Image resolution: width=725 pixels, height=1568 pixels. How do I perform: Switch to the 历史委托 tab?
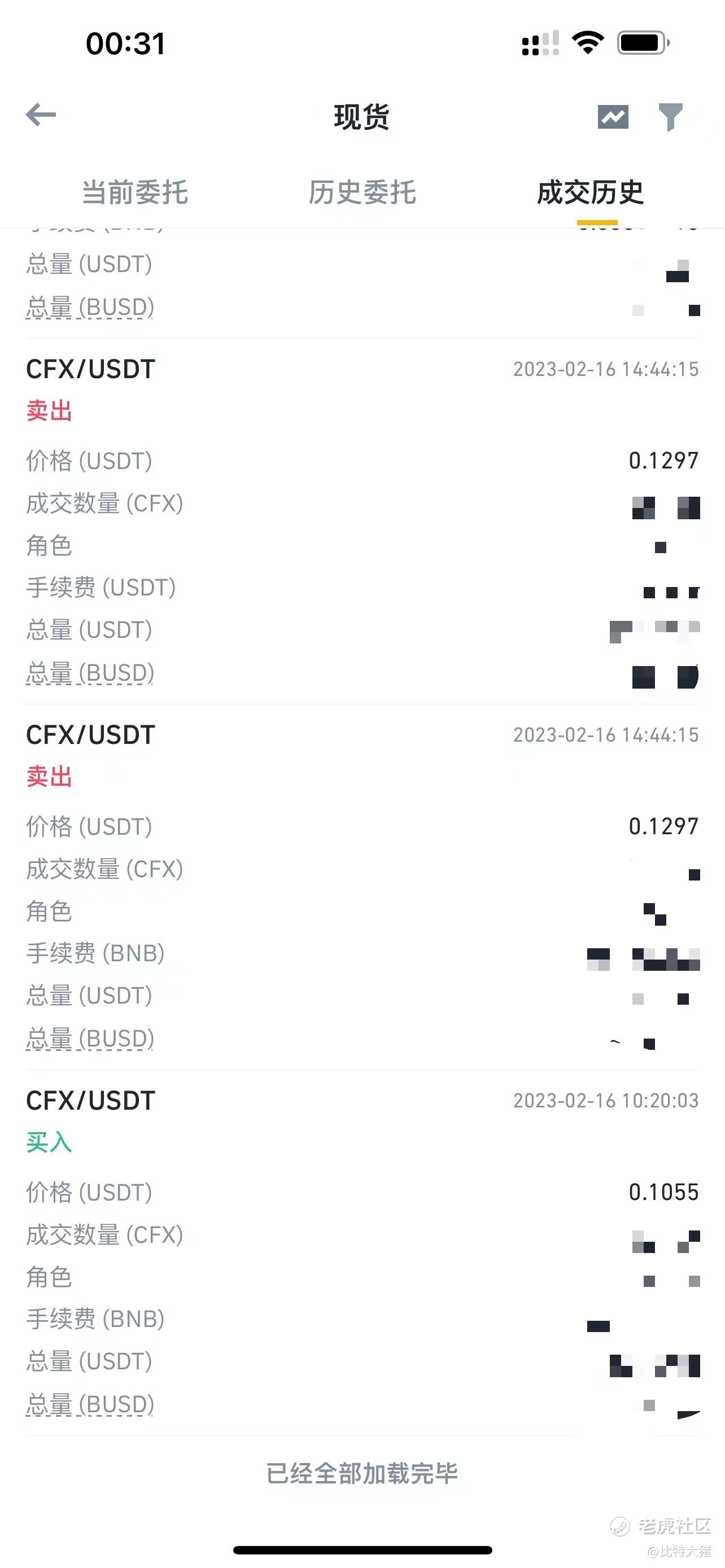pos(362,192)
